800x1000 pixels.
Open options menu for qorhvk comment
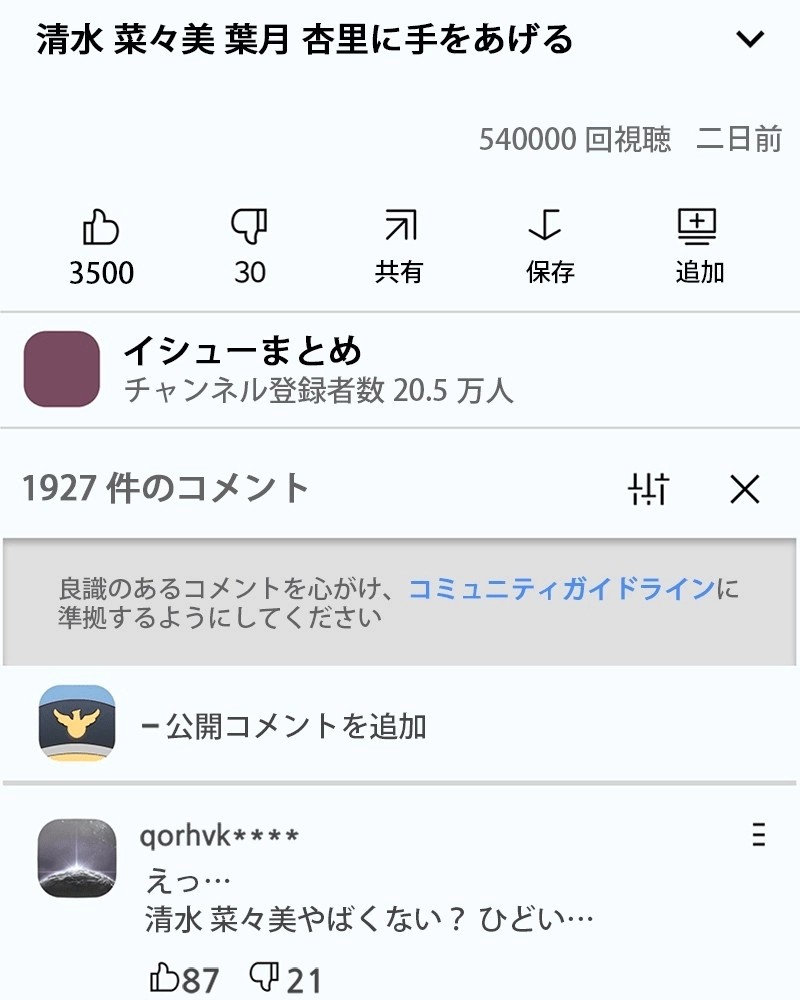tap(760, 836)
